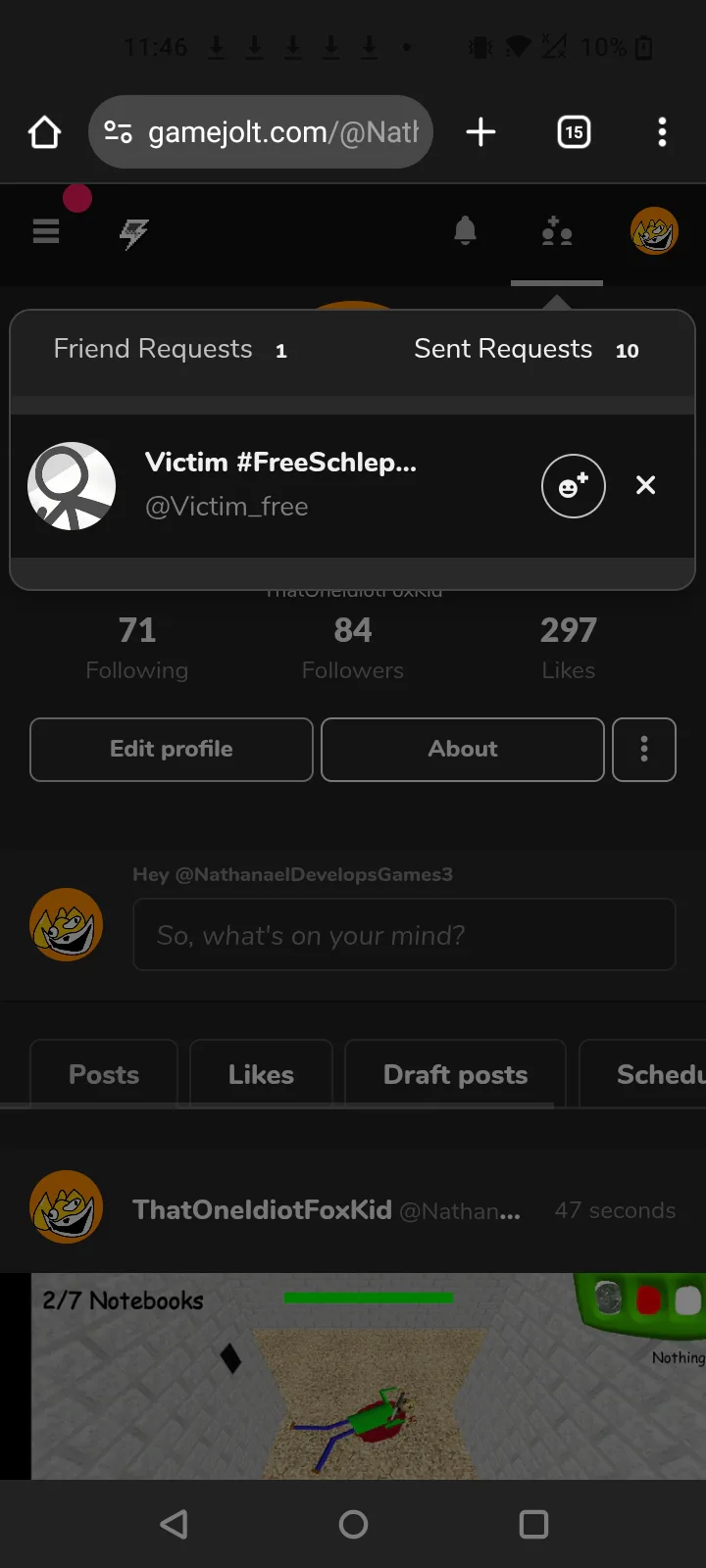Open the browser's three-dot menu
Viewport: 706px width, 1568px height.
pos(662,132)
